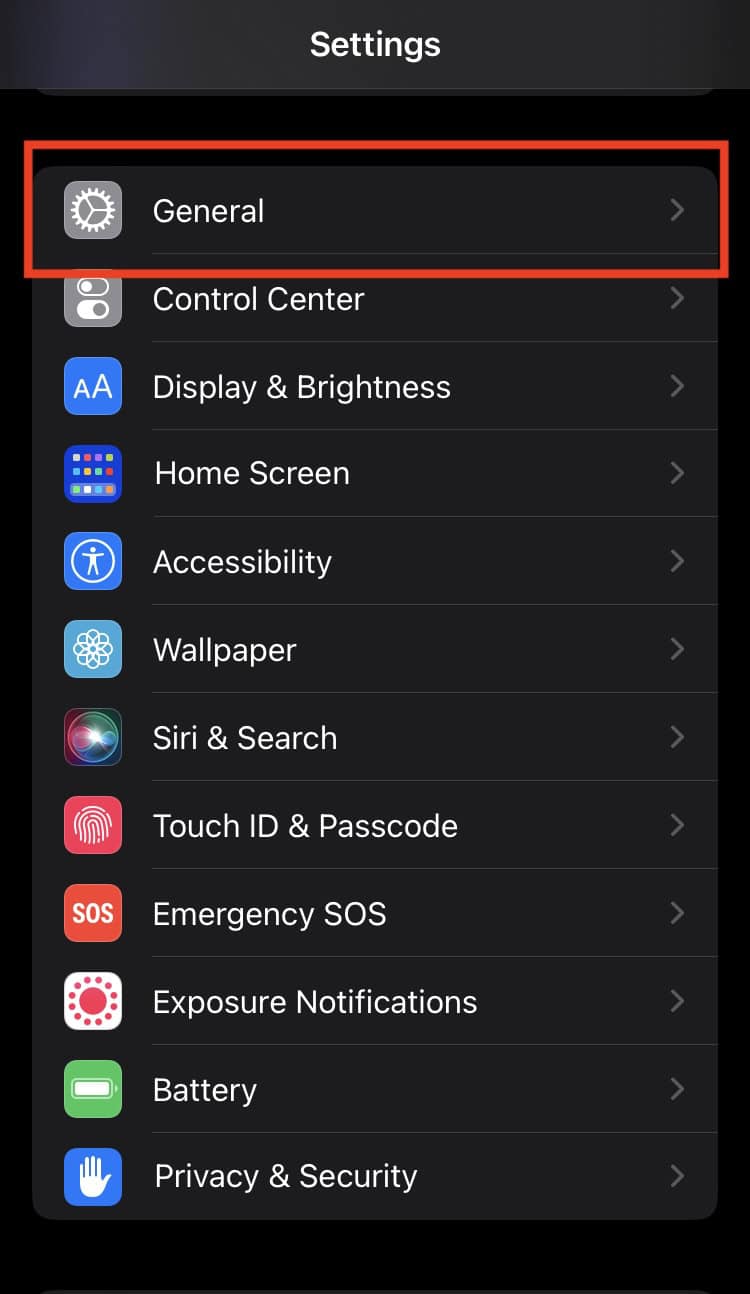Image resolution: width=750 pixels, height=1294 pixels.
Task: Tap the chevron beside Wallpaper
Action: [x=678, y=649]
